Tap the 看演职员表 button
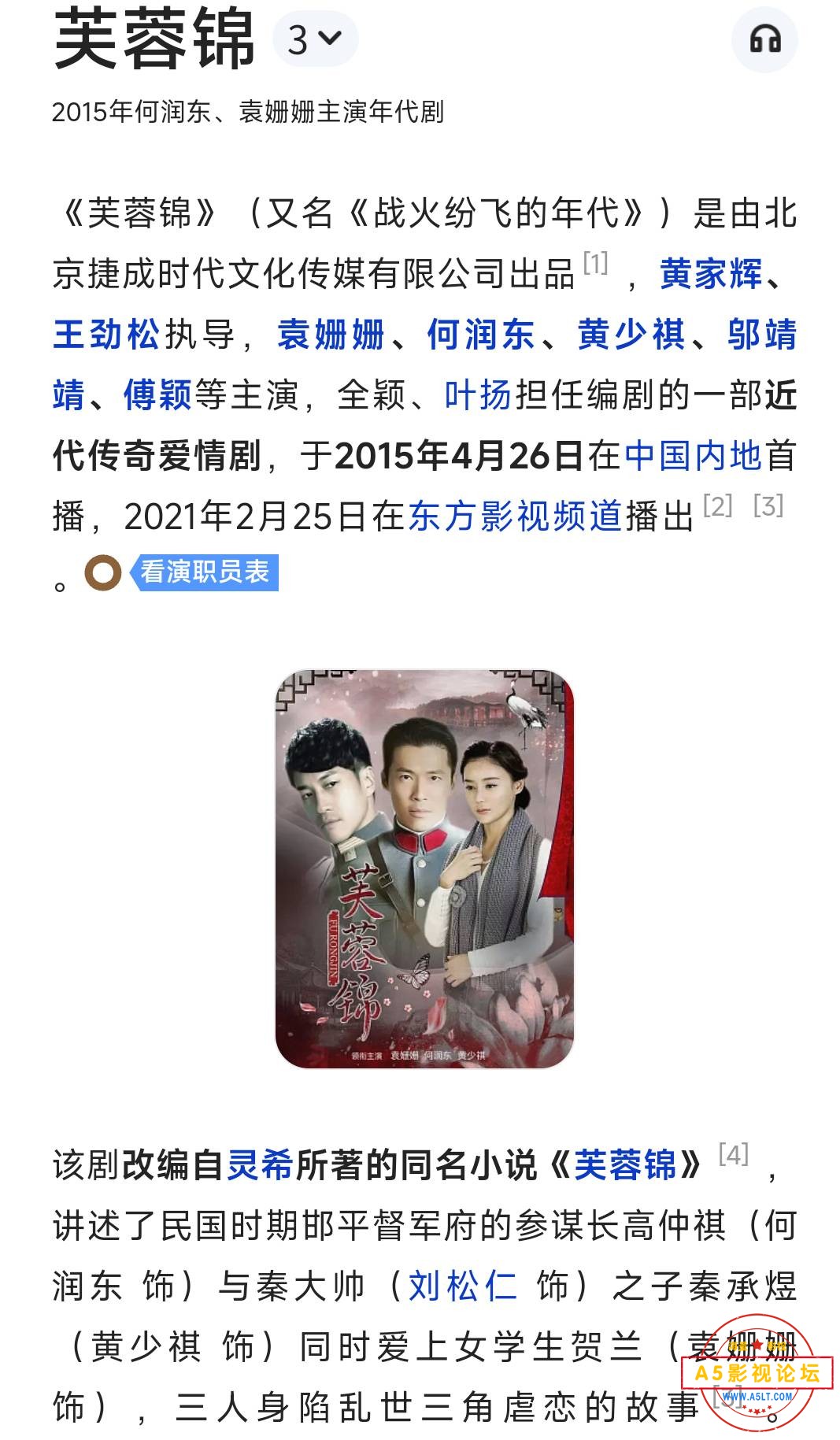This screenshot has width=840, height=1440. click(205, 572)
